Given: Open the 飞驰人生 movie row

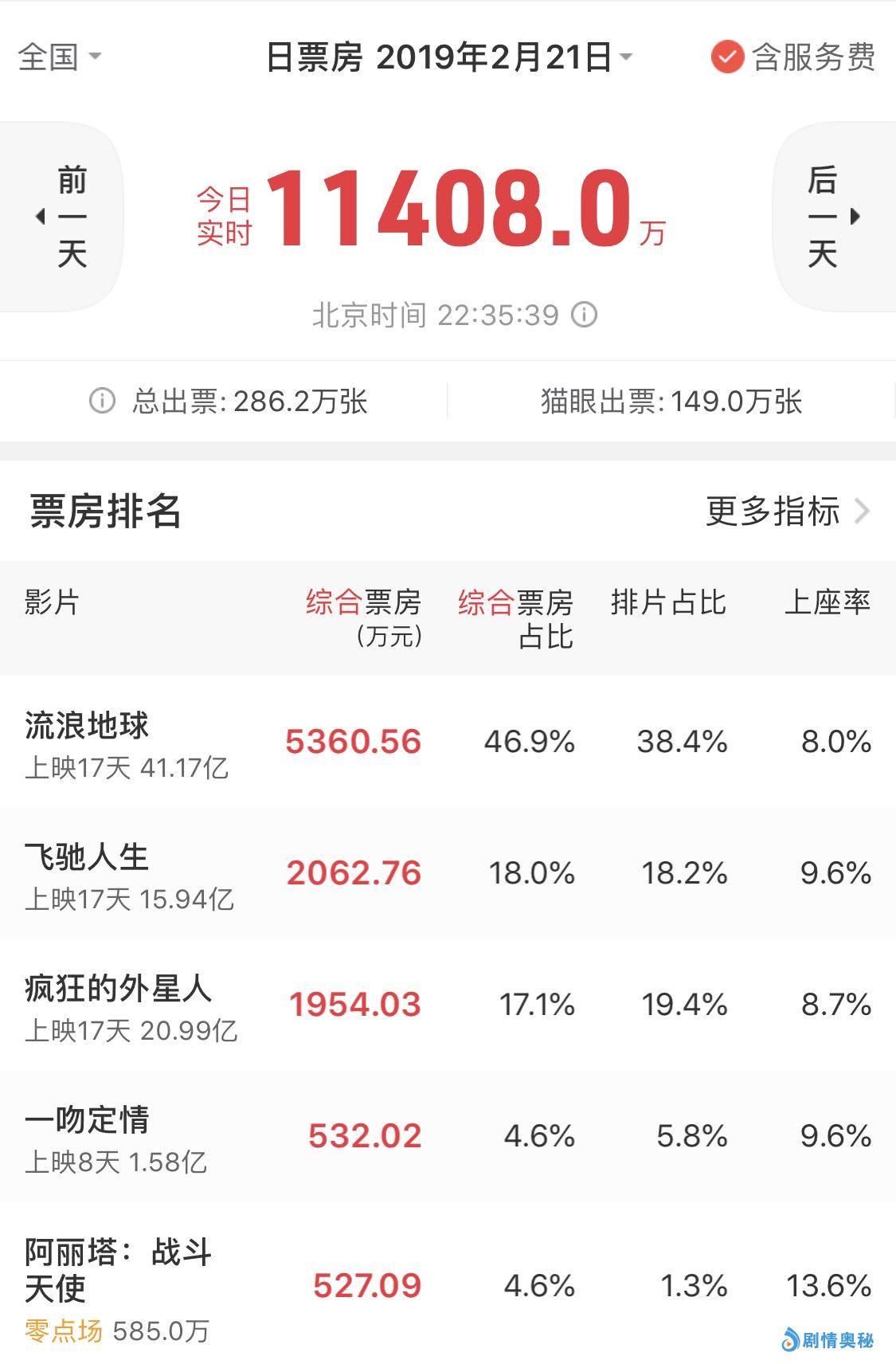Looking at the screenshot, I should pos(446,874).
